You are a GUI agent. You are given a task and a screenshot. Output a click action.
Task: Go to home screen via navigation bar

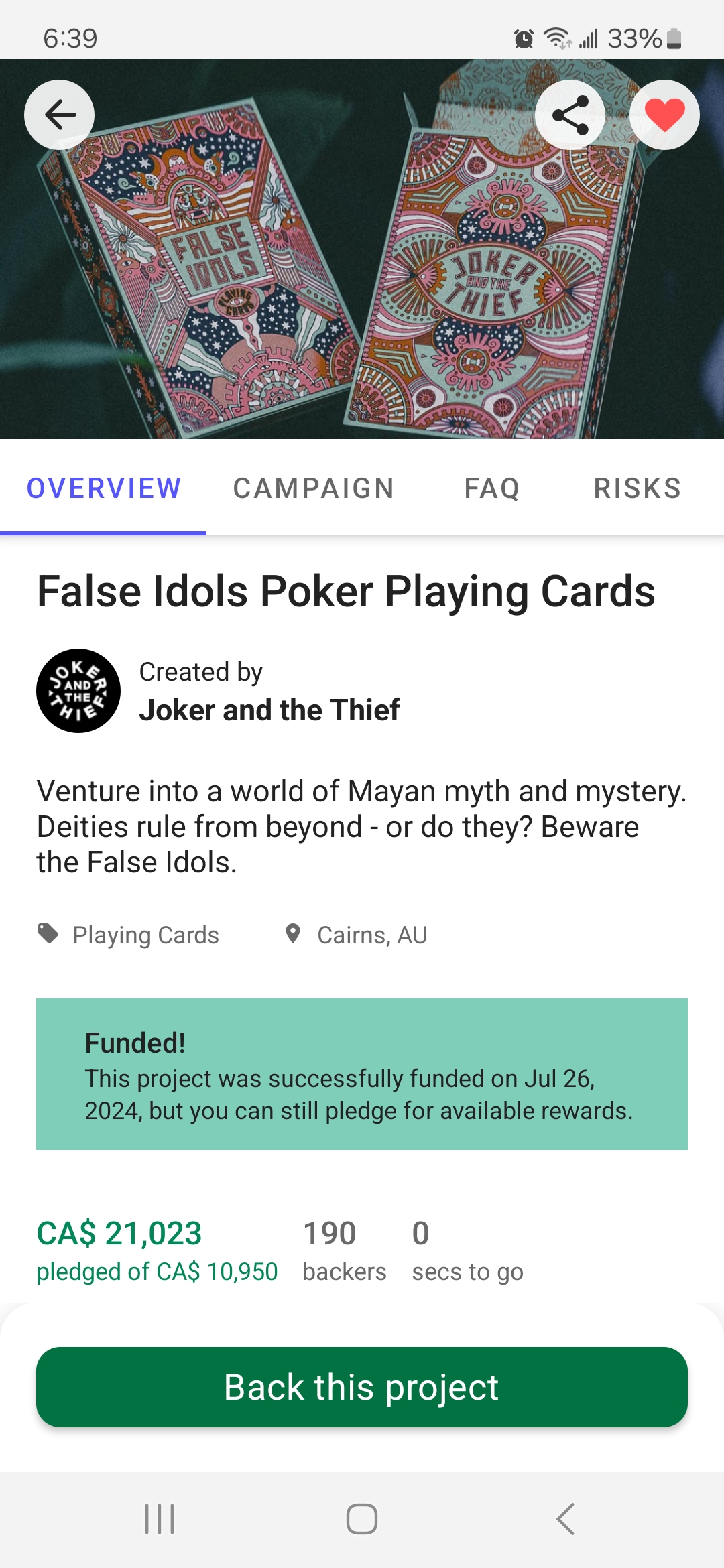(x=362, y=1518)
